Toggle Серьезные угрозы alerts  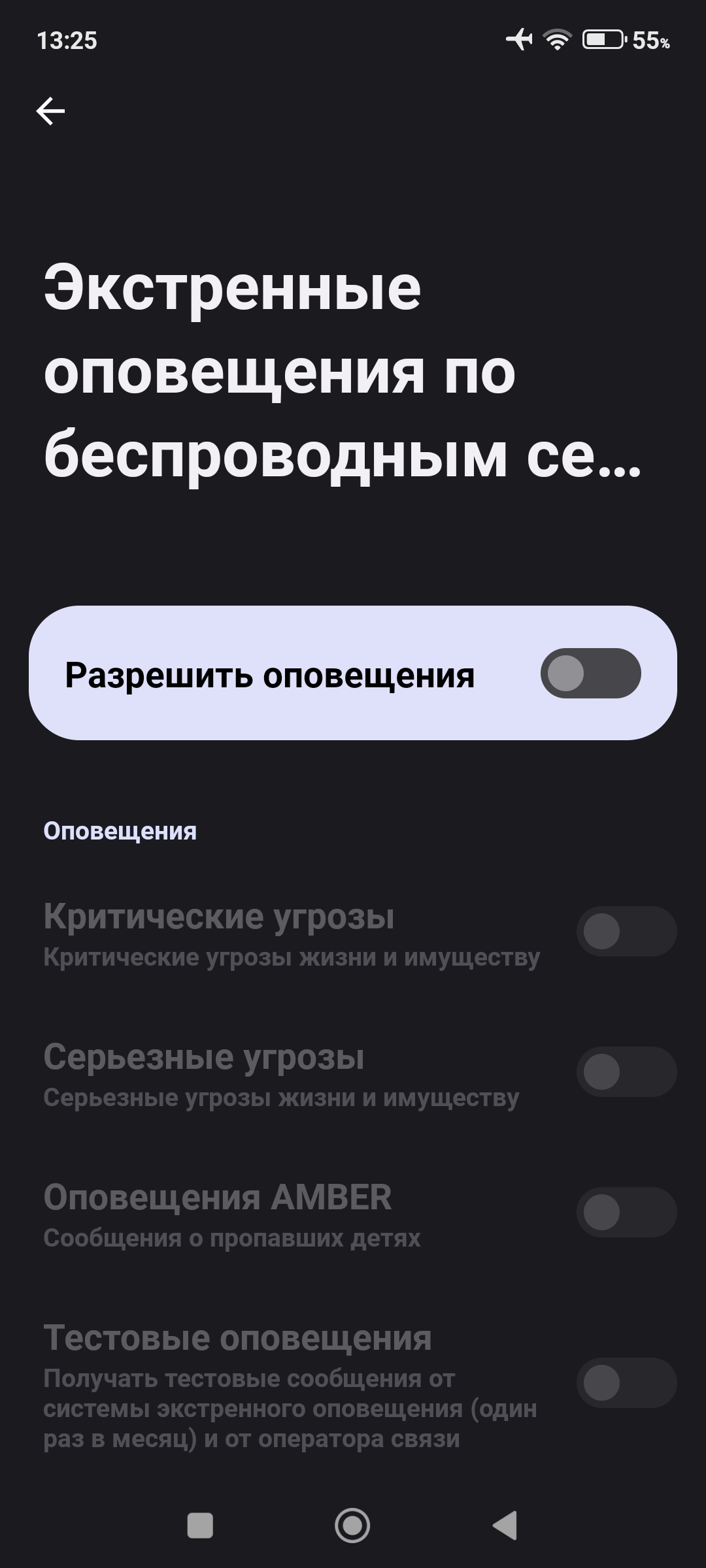point(626,1071)
